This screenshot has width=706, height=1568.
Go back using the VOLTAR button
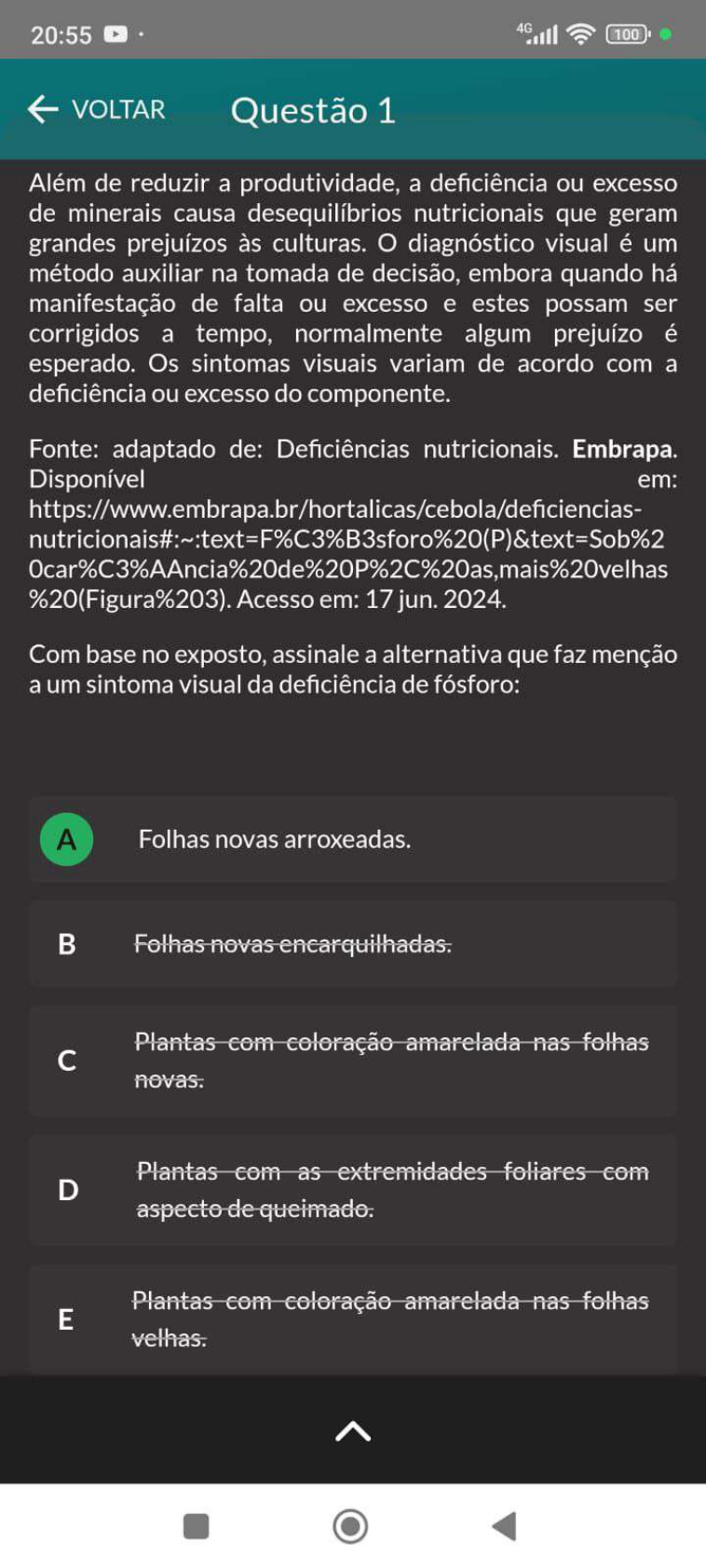click(97, 110)
